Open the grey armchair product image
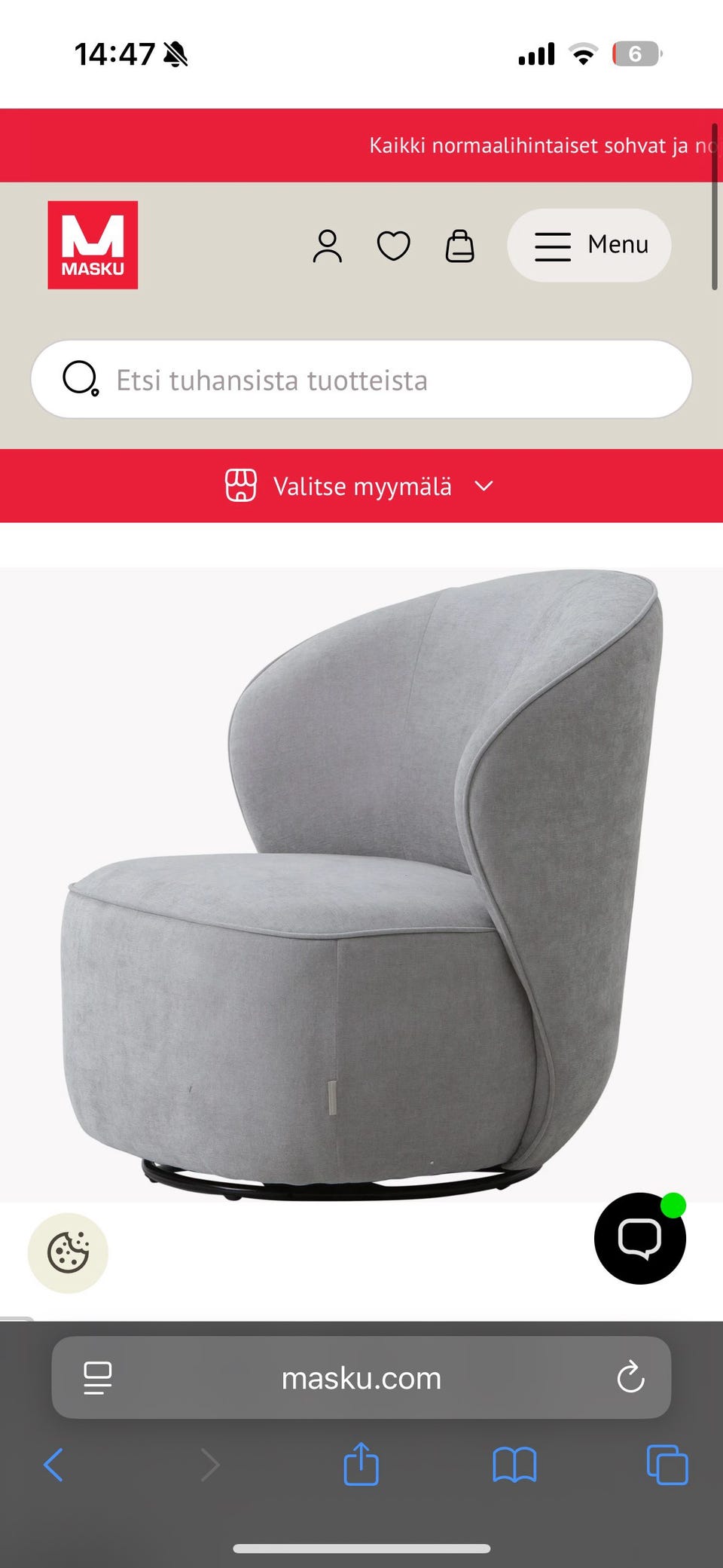The height and width of the screenshot is (1568, 723). point(361,884)
